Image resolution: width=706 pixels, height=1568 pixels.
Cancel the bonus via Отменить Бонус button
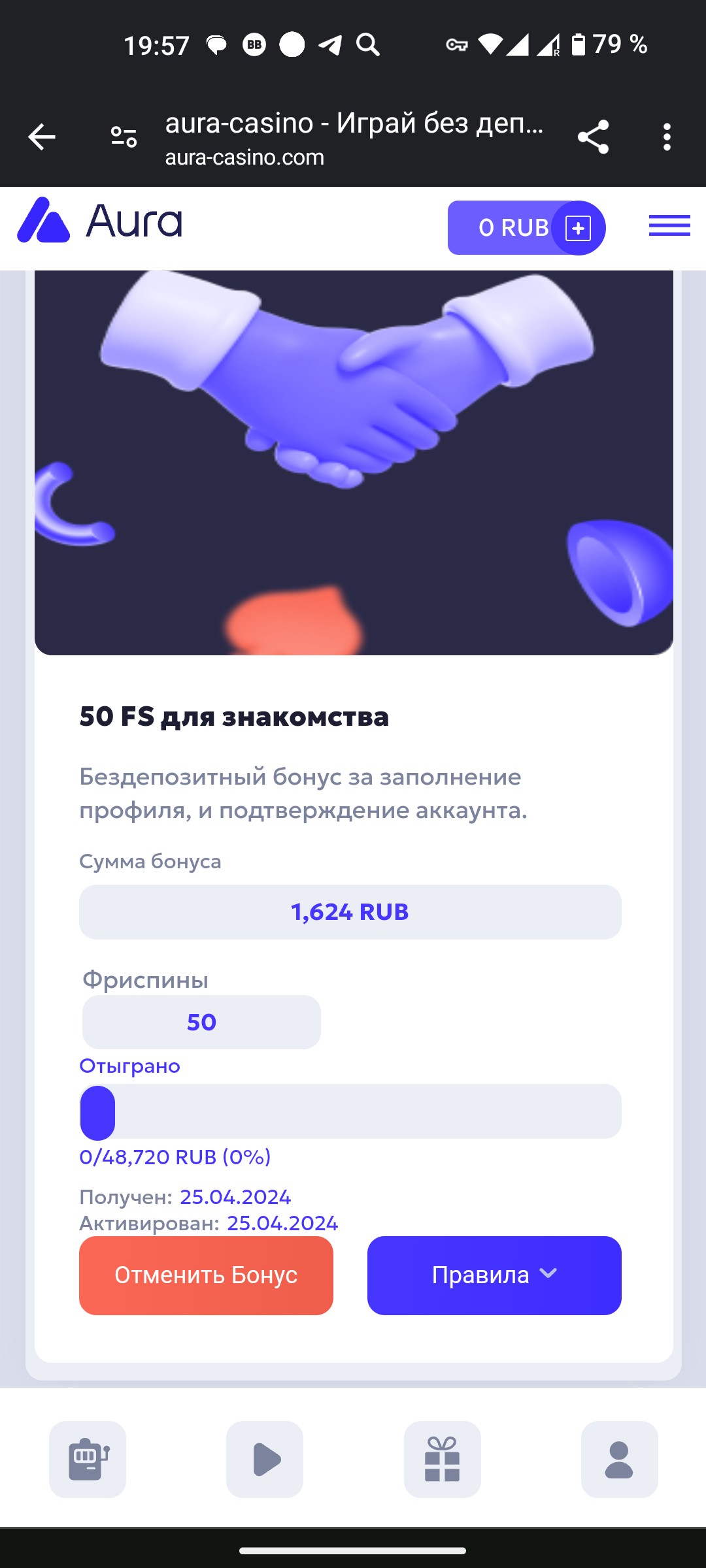click(x=206, y=1275)
